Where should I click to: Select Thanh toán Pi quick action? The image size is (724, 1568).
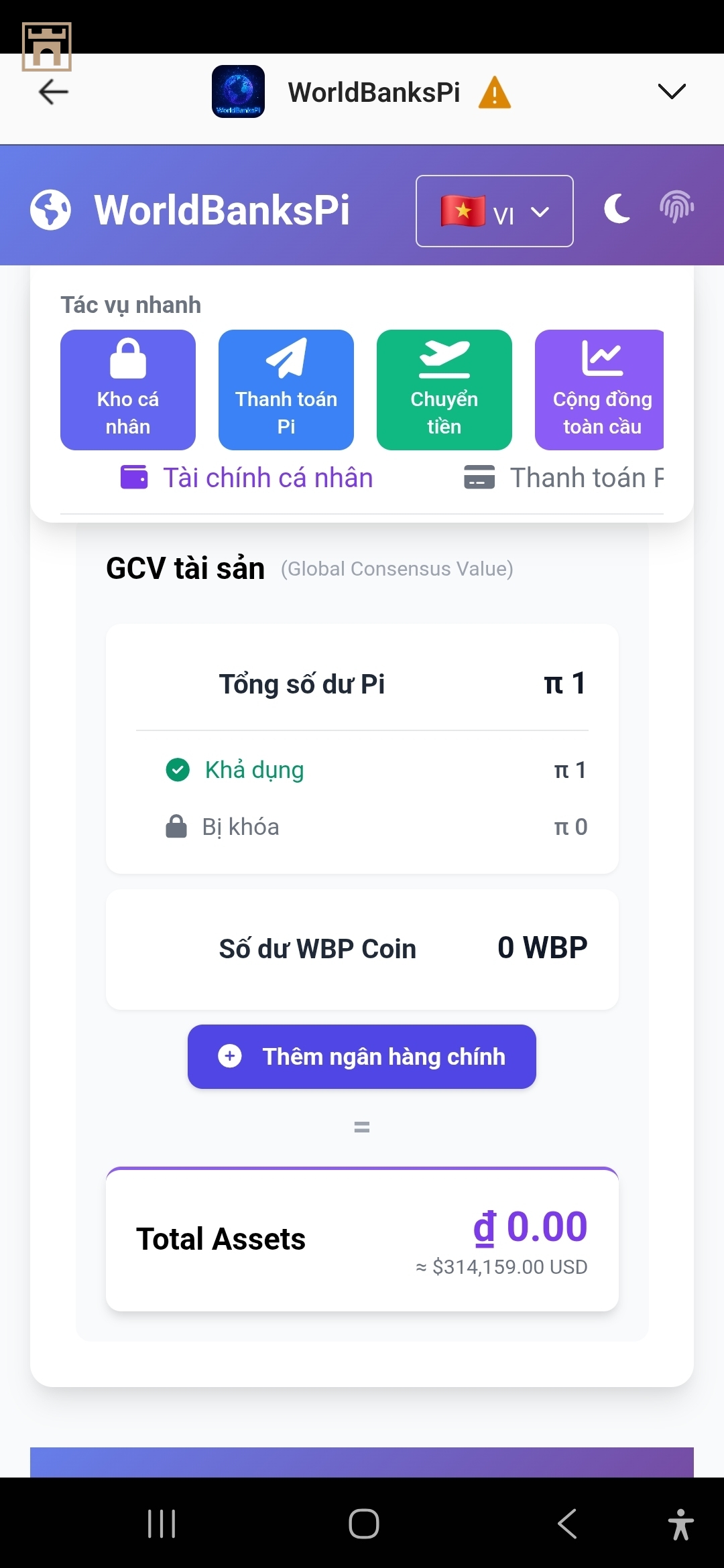[x=286, y=390]
